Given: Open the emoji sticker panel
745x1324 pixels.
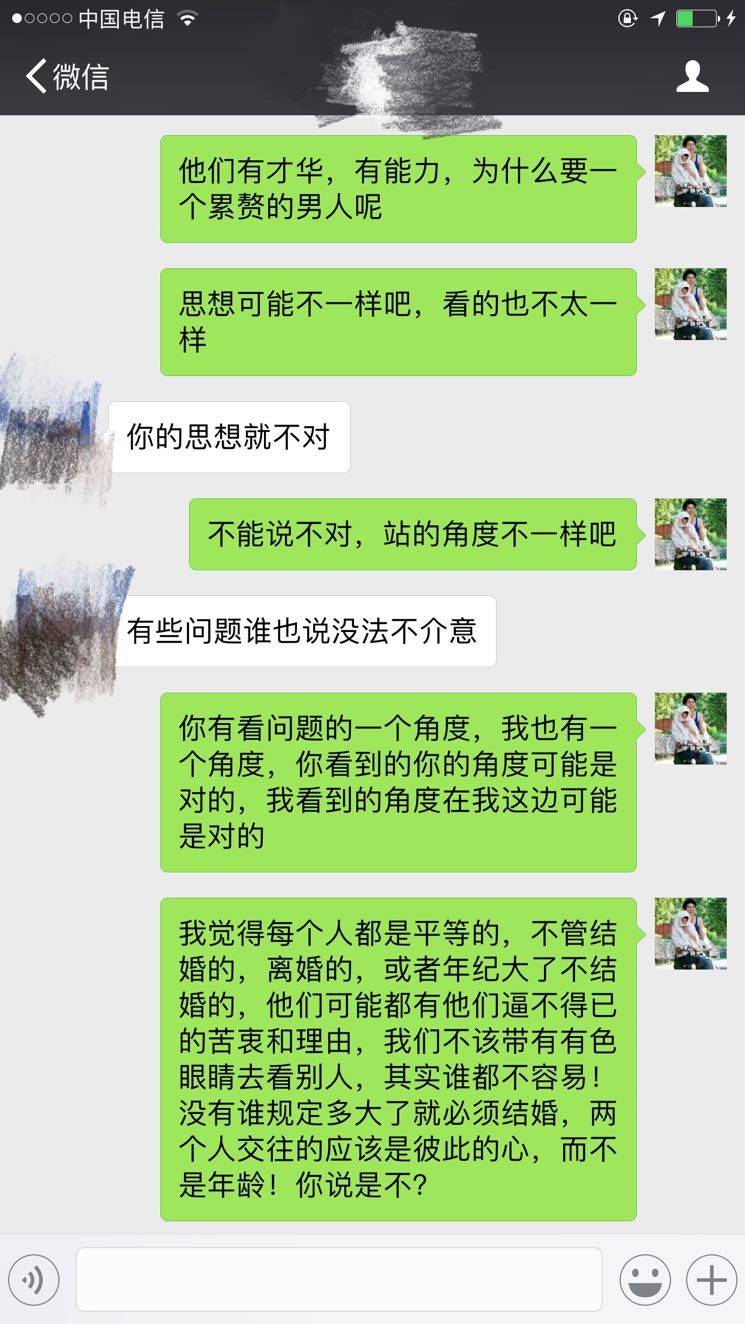Looking at the screenshot, I should pos(644,1279).
